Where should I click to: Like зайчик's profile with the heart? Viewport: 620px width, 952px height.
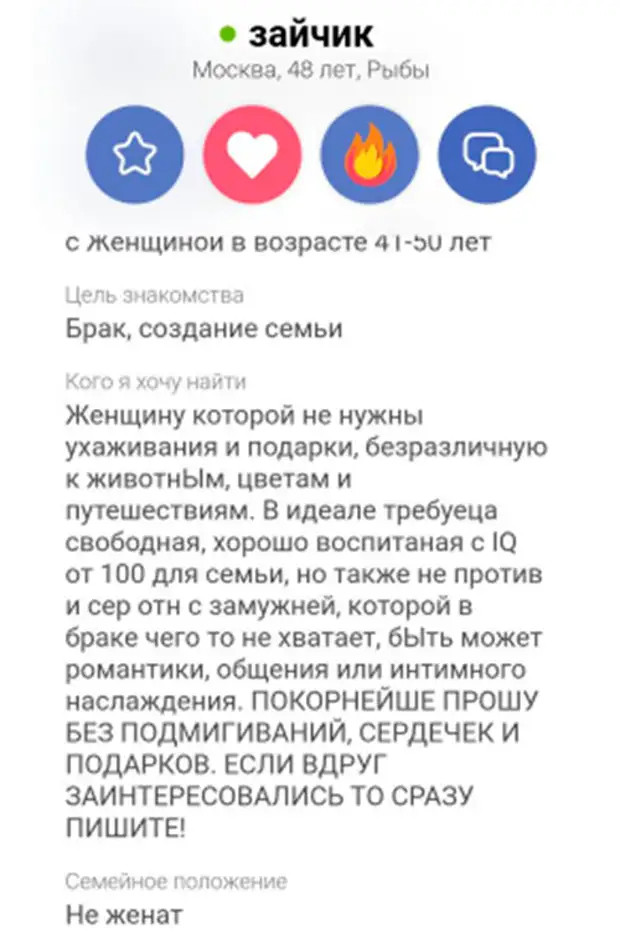pos(252,155)
